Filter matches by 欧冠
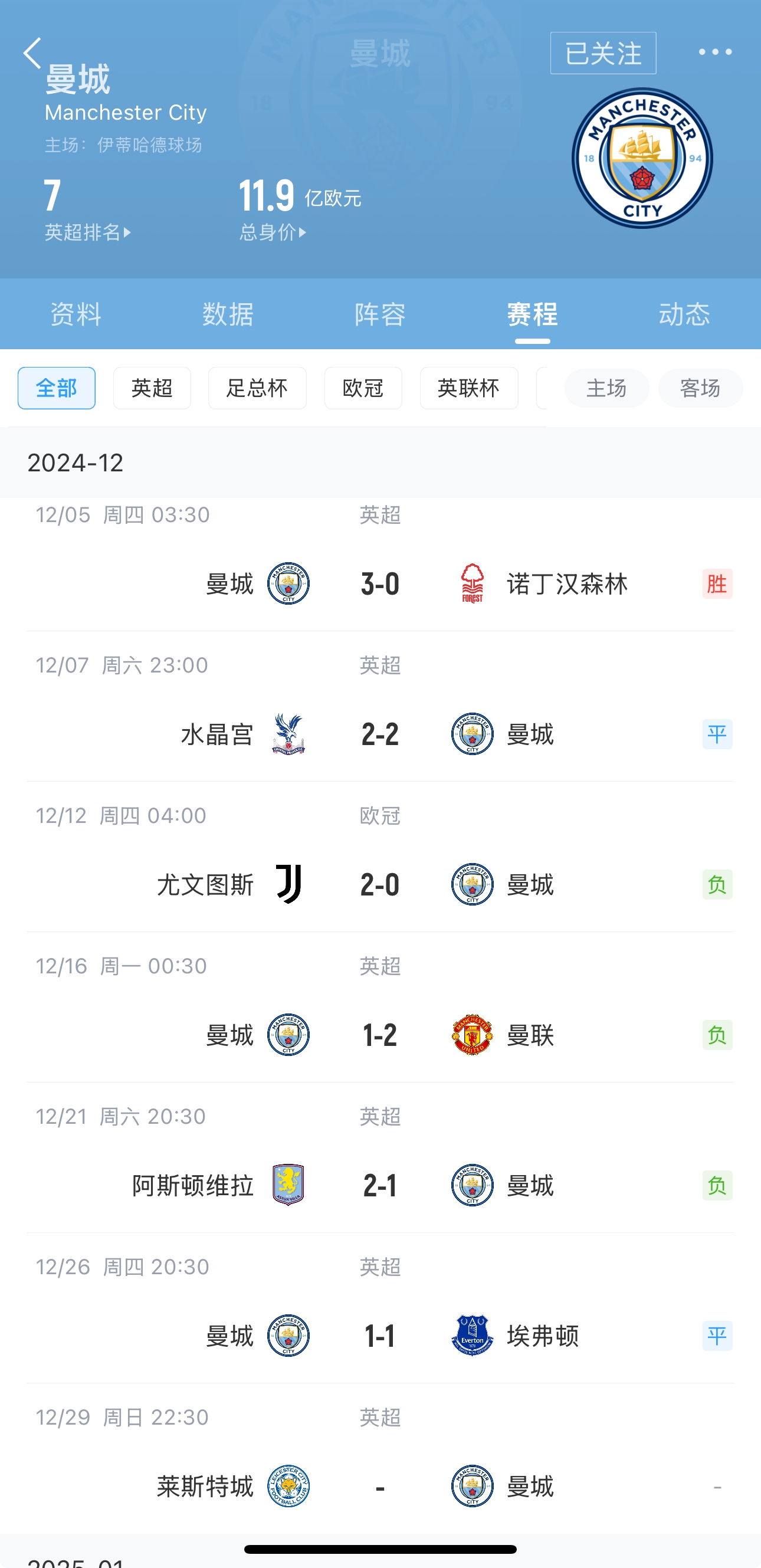The image size is (761, 1568). (363, 388)
